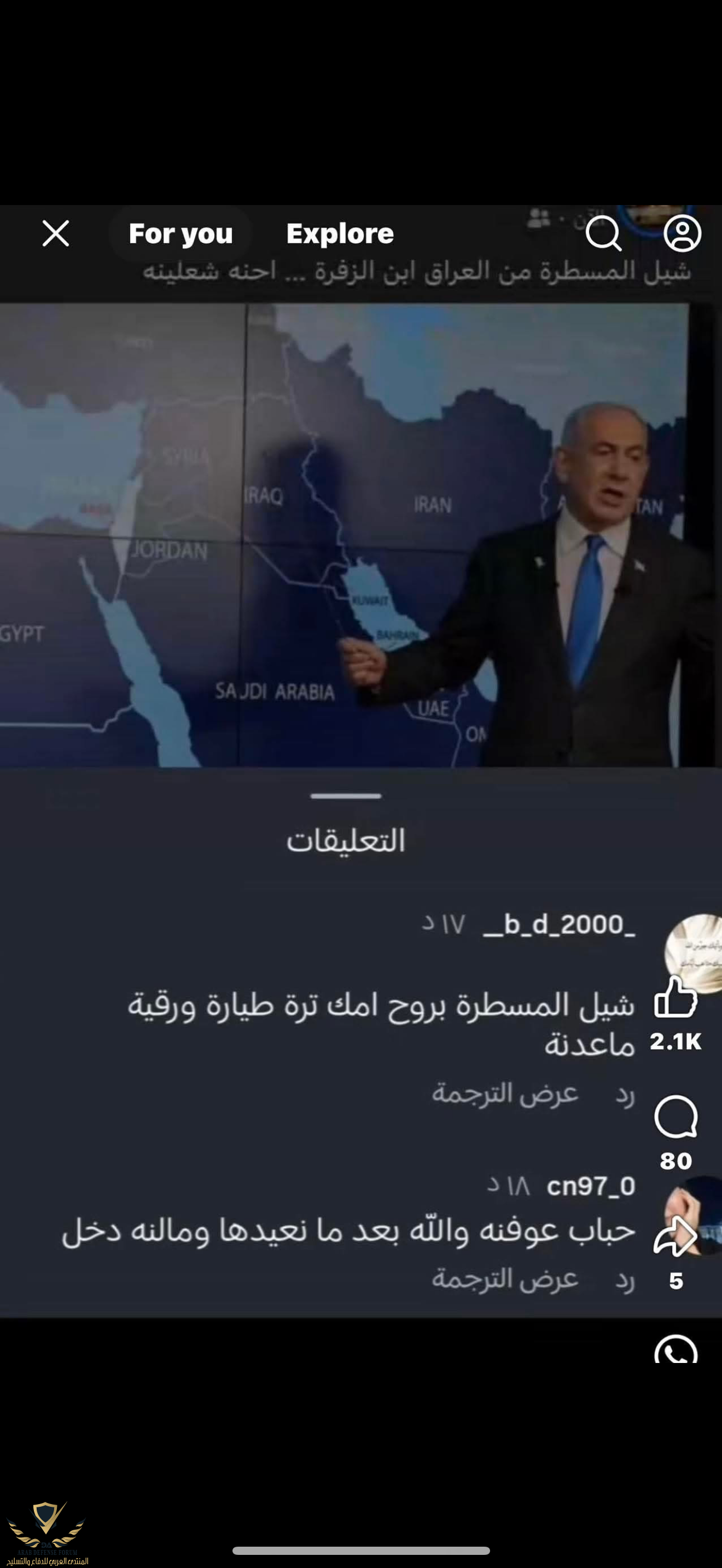Image resolution: width=722 pixels, height=1568 pixels.
Task: Tap the comments sheet drag handle
Action: (x=345, y=795)
